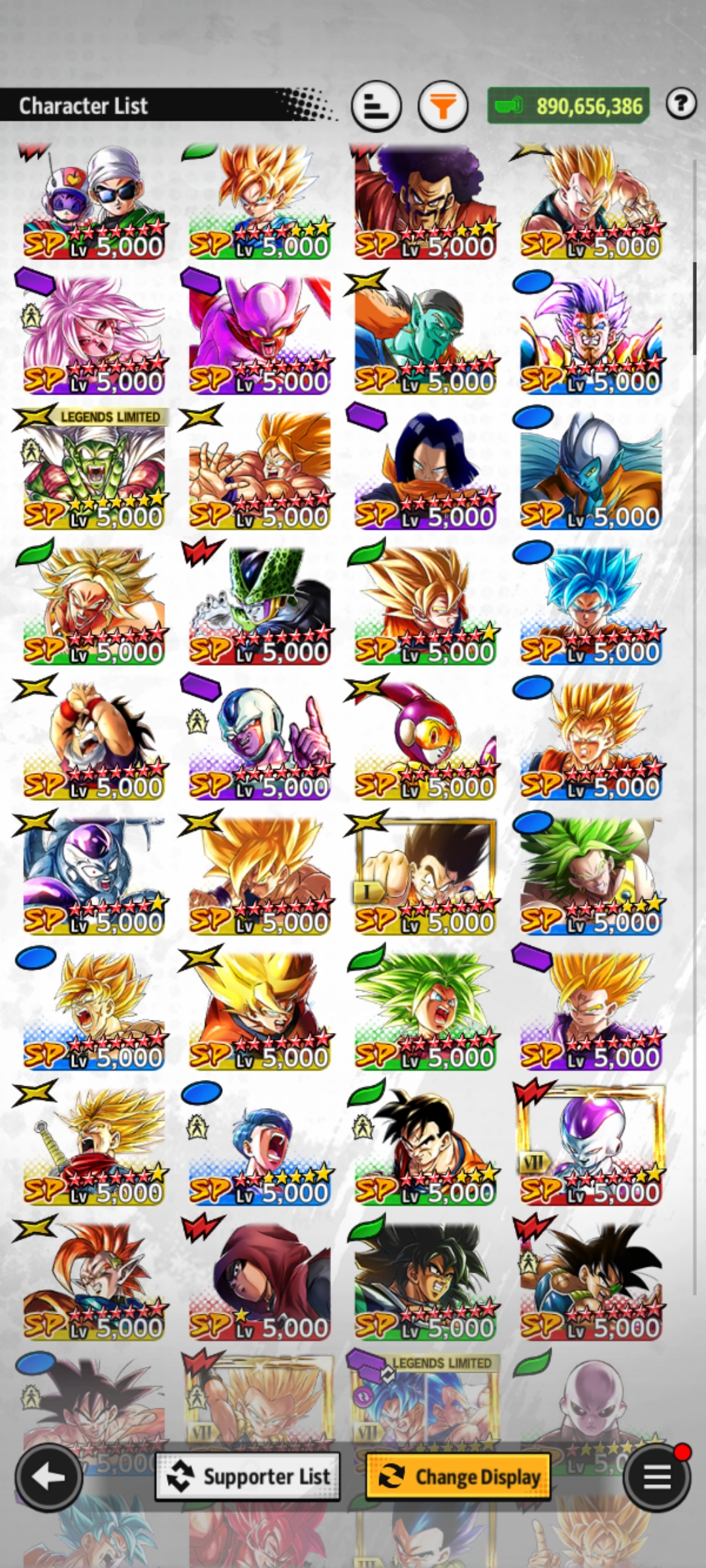Screen dimensions: 706x1568
Task: Open the hamburger menu button
Action: pos(657,1477)
